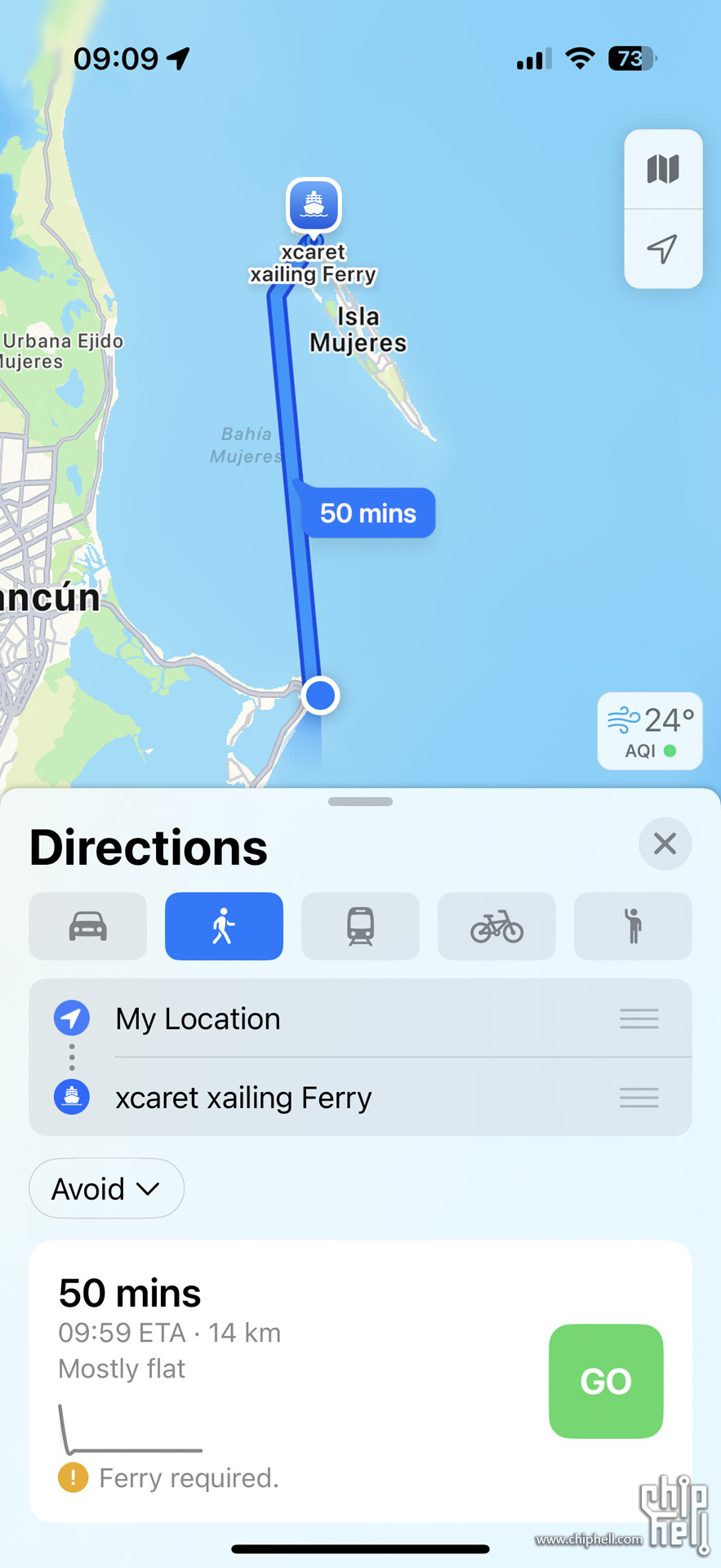The height and width of the screenshot is (1568, 721).
Task: Open the map mode selector
Action: click(x=663, y=170)
